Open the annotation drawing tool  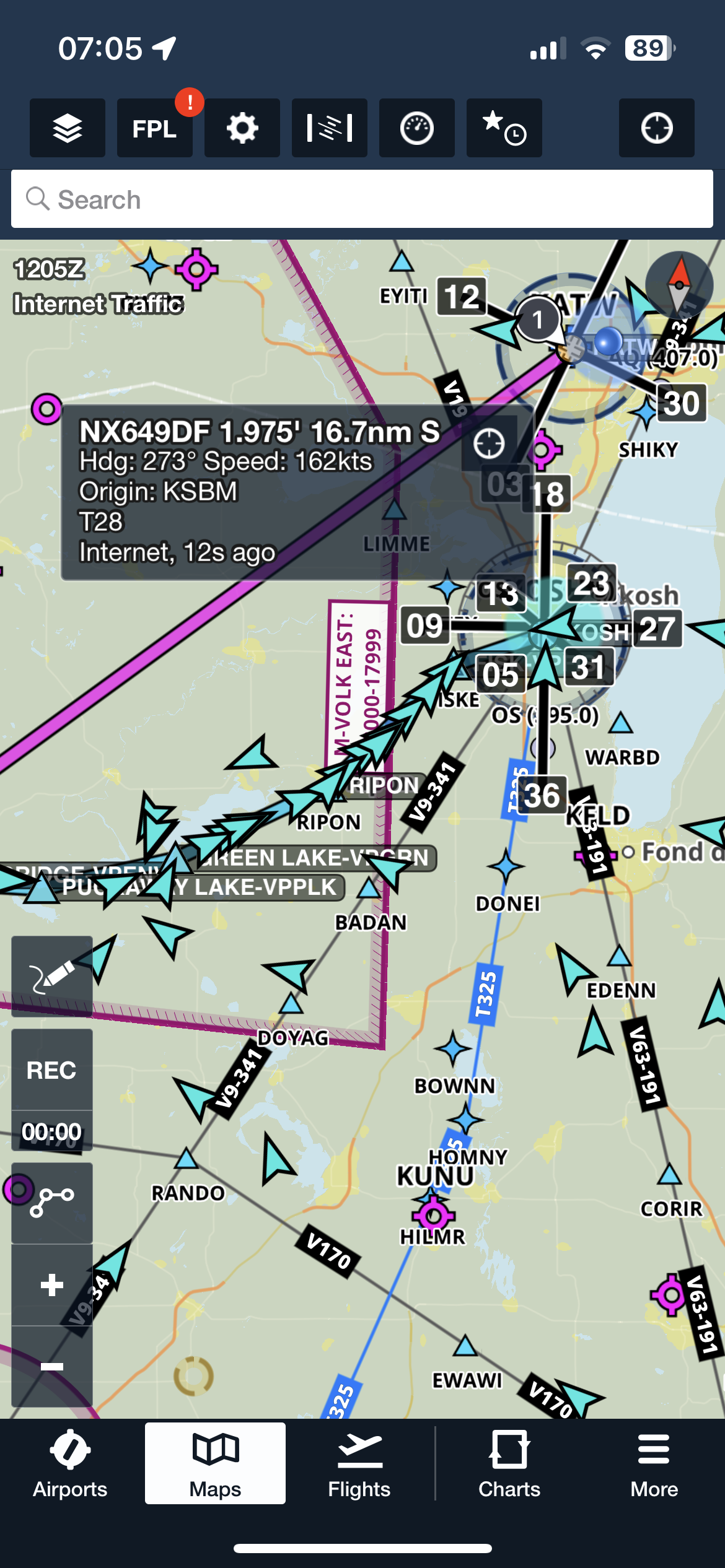pyautogui.click(x=52, y=977)
